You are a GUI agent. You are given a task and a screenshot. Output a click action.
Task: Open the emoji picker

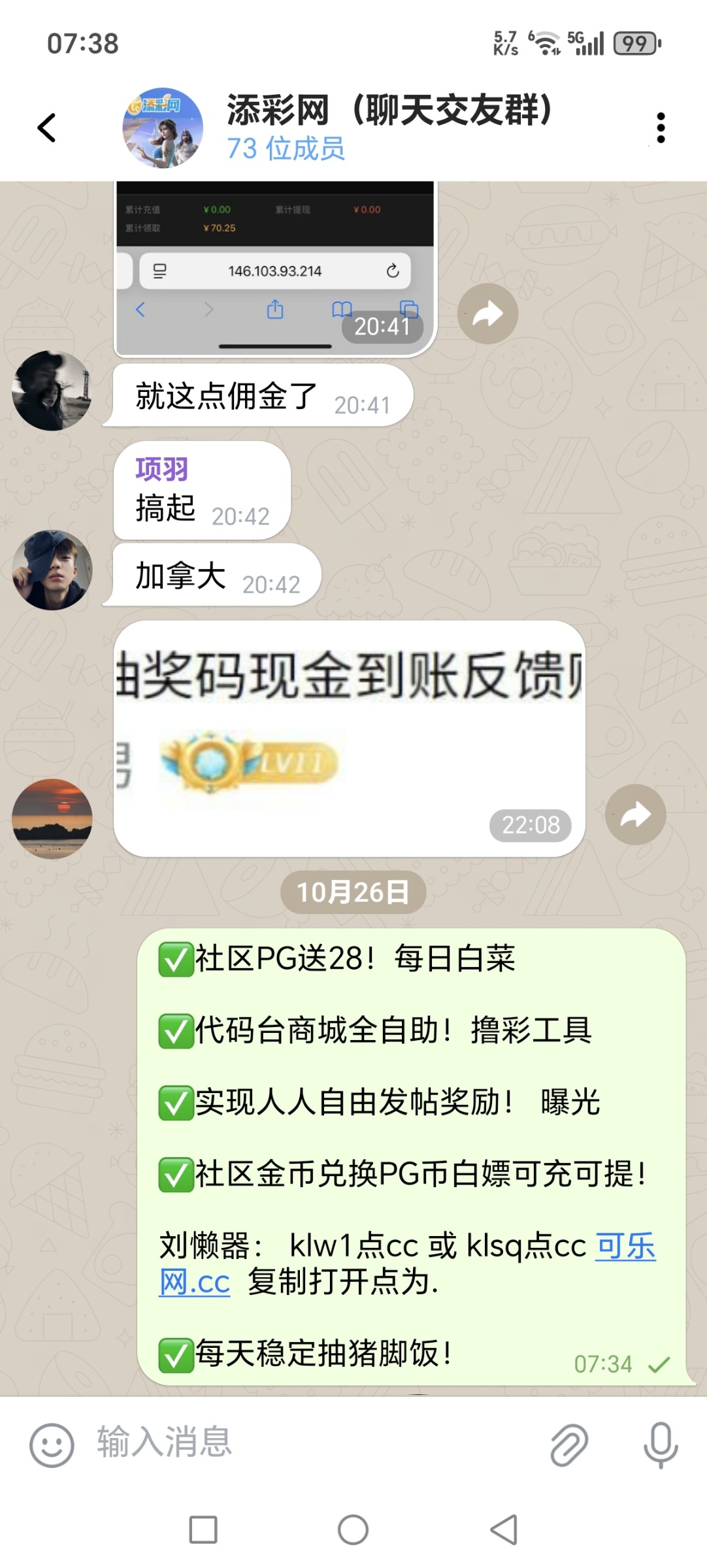(x=52, y=1445)
